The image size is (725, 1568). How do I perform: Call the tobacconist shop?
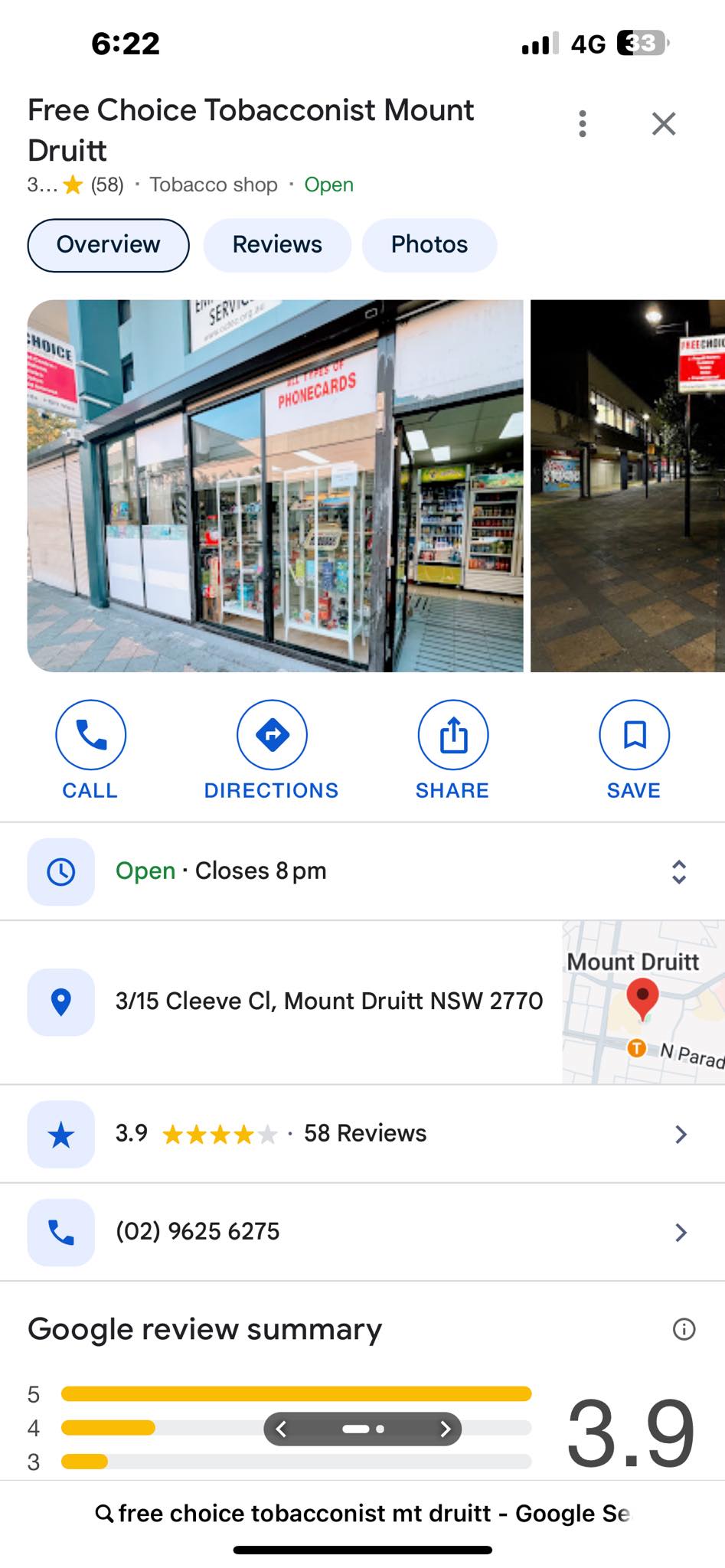tap(90, 750)
